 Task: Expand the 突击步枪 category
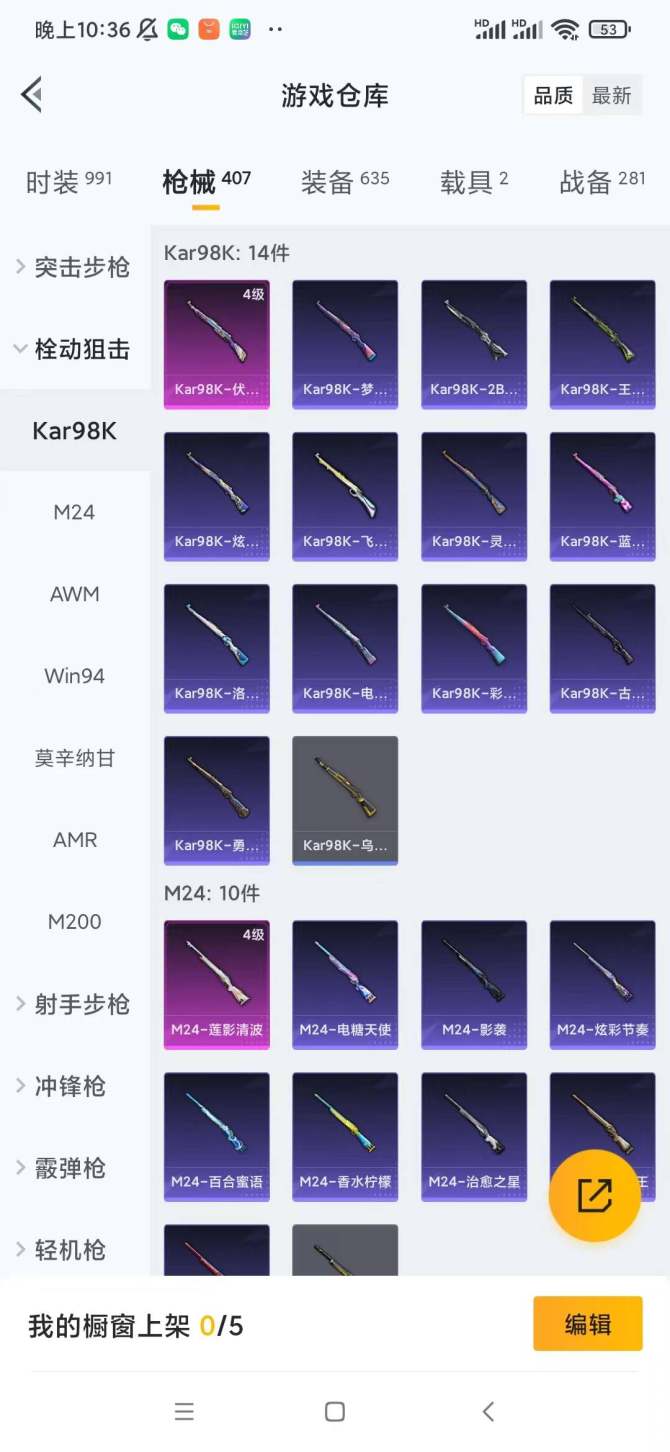coord(75,267)
